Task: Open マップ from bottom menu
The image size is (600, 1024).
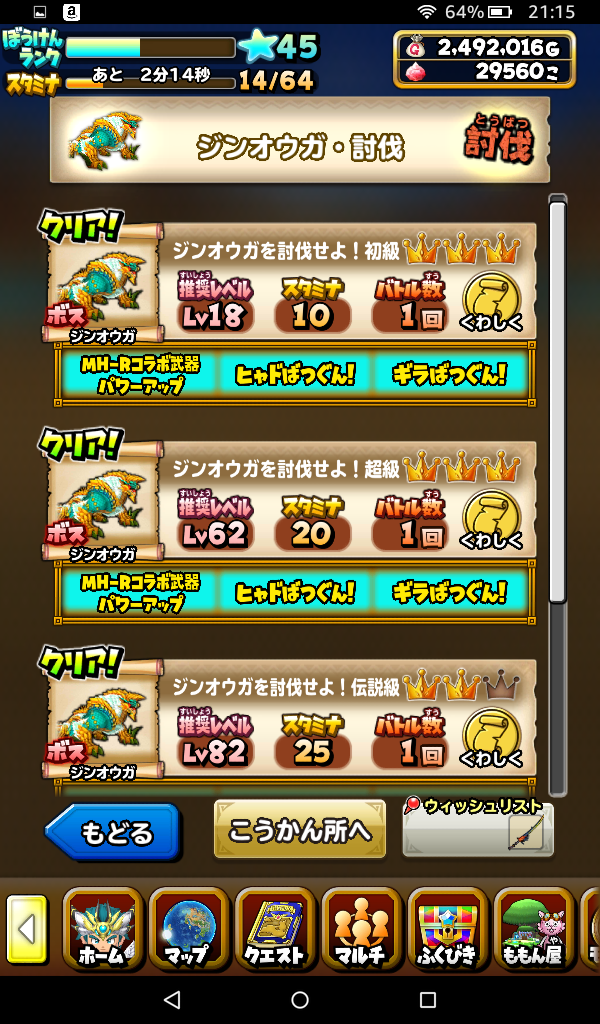Action: (x=189, y=929)
